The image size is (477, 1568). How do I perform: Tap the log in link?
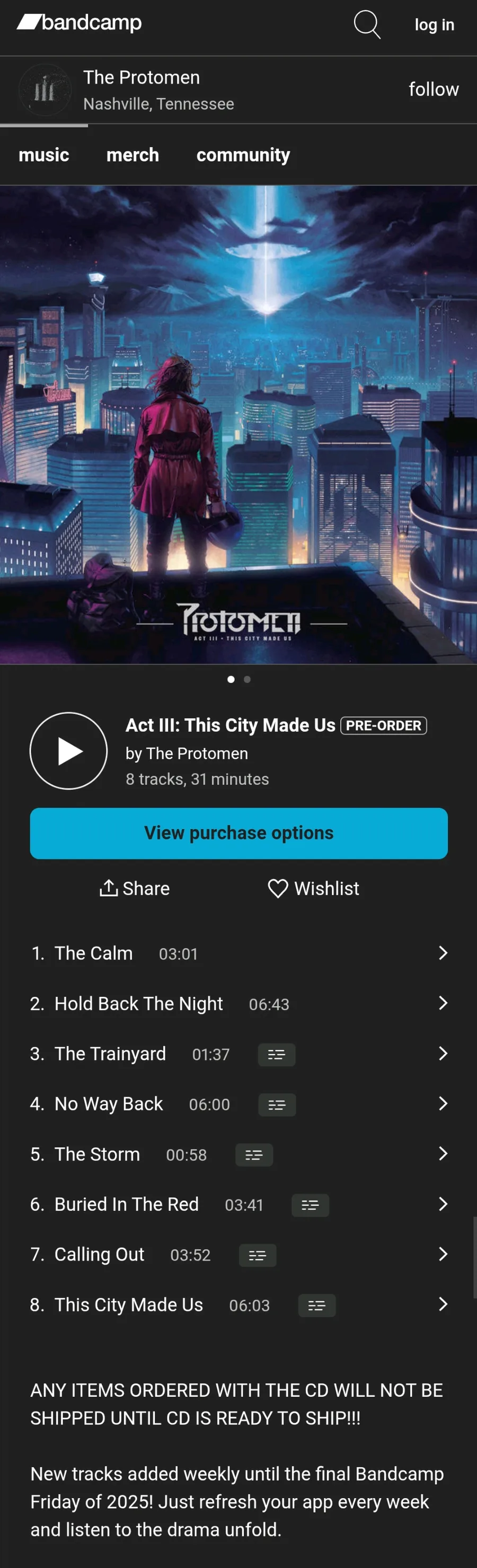pyautogui.click(x=435, y=25)
